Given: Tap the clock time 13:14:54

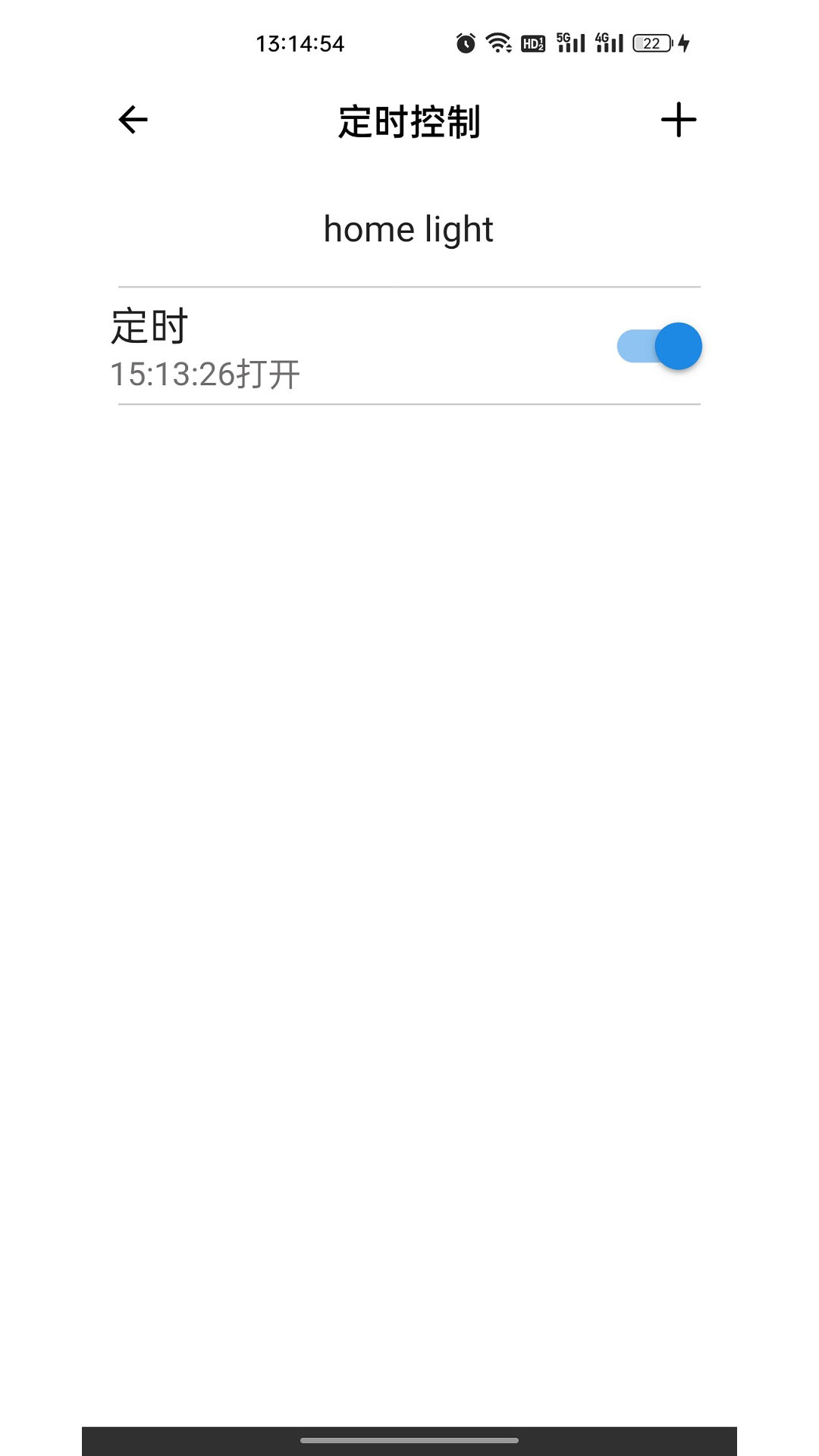Looking at the screenshot, I should [301, 43].
